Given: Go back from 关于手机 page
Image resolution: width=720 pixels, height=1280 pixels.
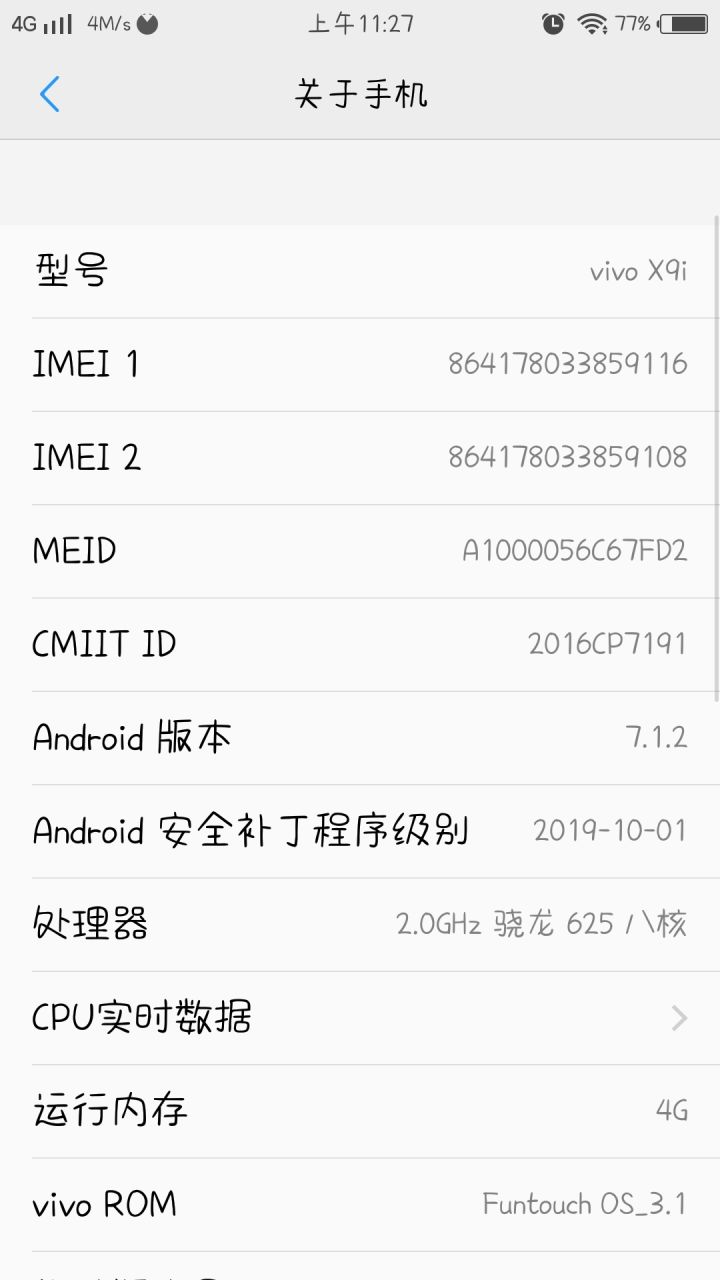Looking at the screenshot, I should 49,94.
